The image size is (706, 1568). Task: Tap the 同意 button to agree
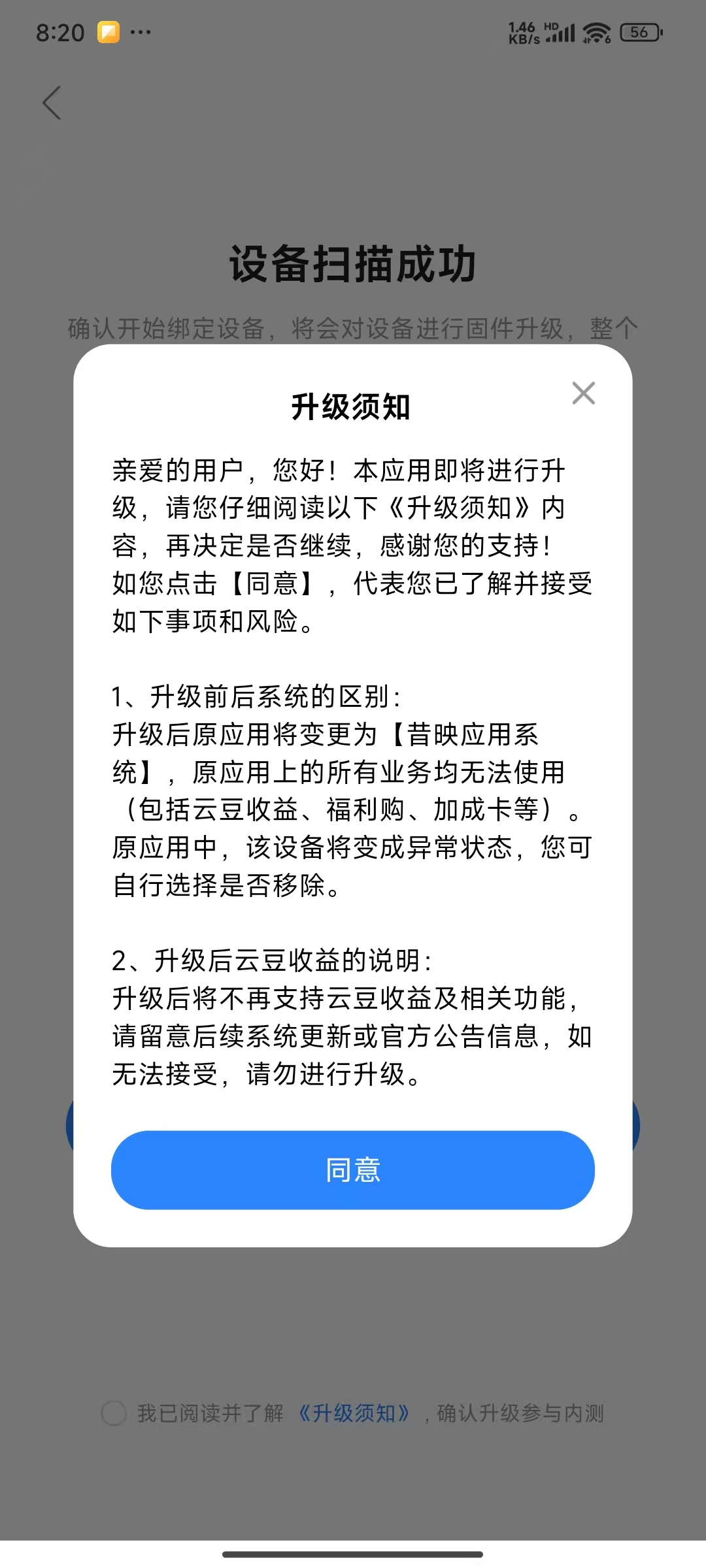[x=353, y=1169]
